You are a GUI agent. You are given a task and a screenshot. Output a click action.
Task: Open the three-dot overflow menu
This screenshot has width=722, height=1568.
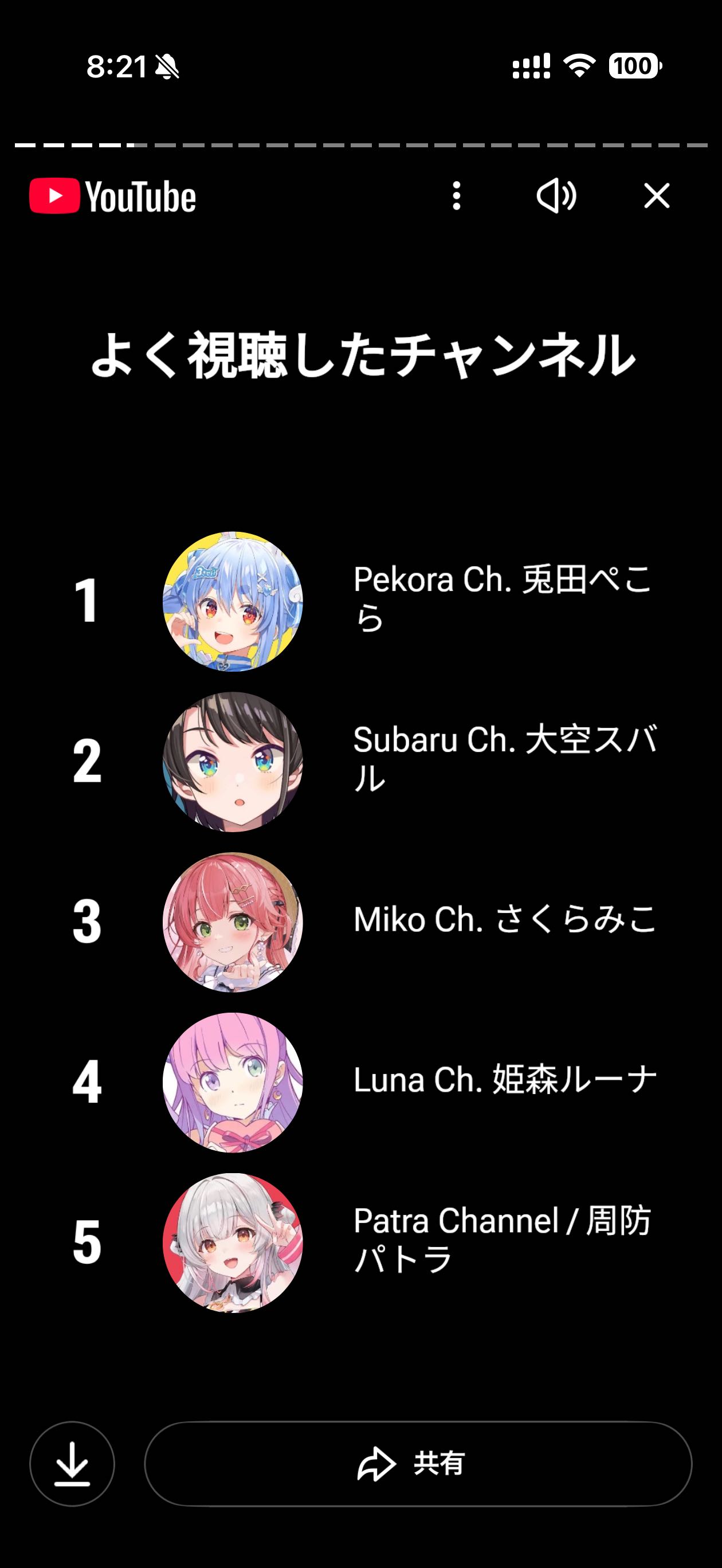click(457, 196)
